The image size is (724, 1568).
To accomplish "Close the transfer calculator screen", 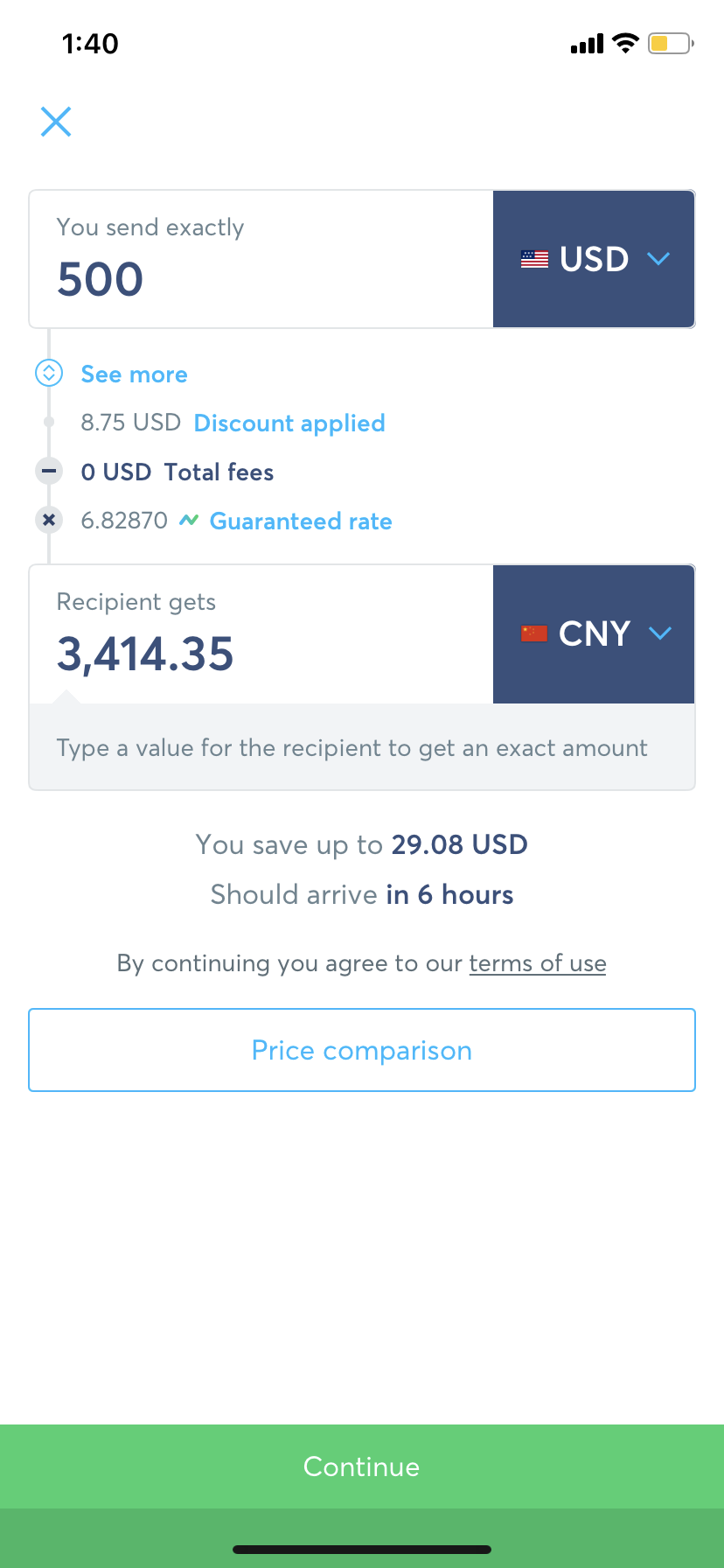I will pos(56,122).
